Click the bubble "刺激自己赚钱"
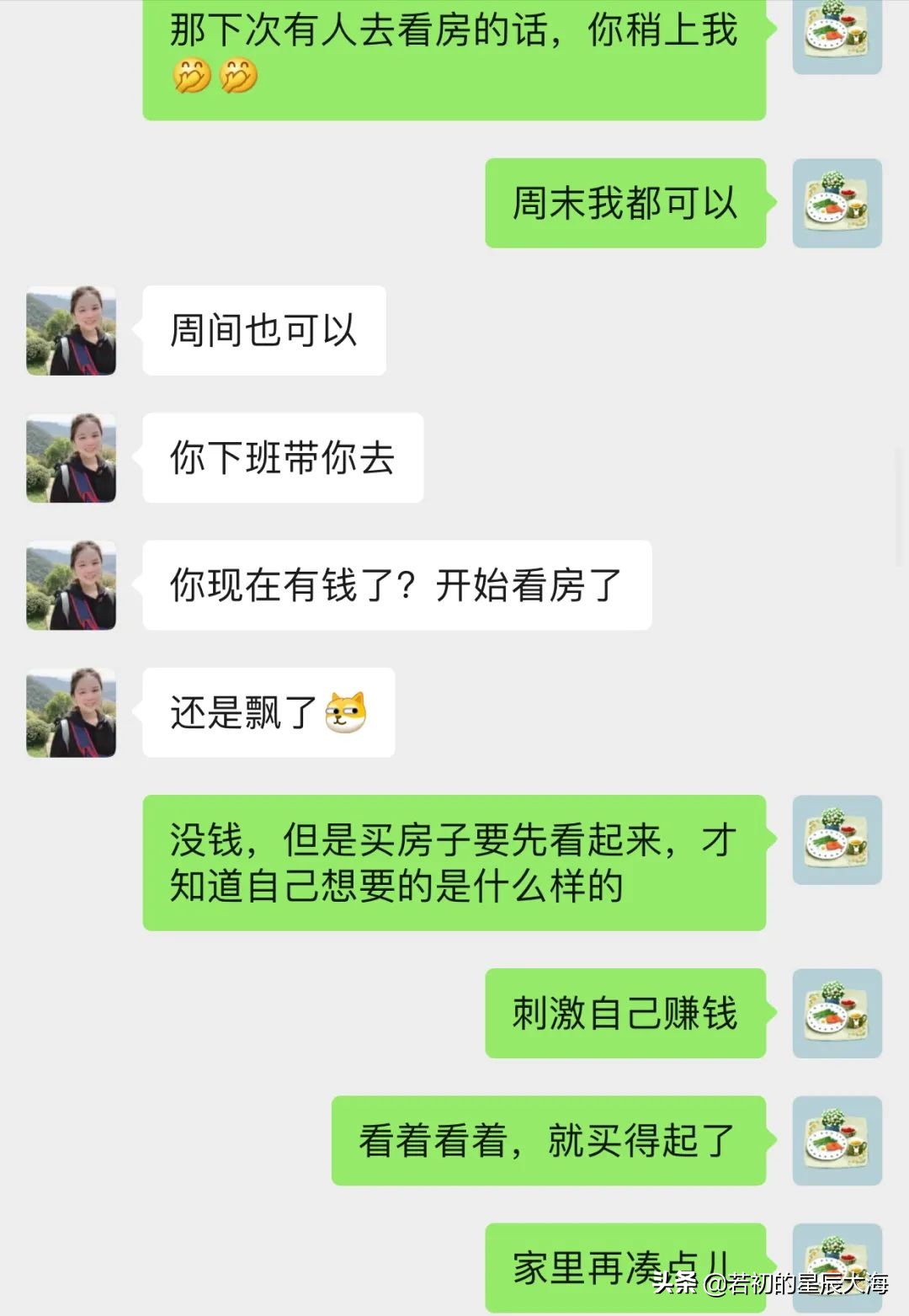The image size is (909, 1316). point(627,1013)
